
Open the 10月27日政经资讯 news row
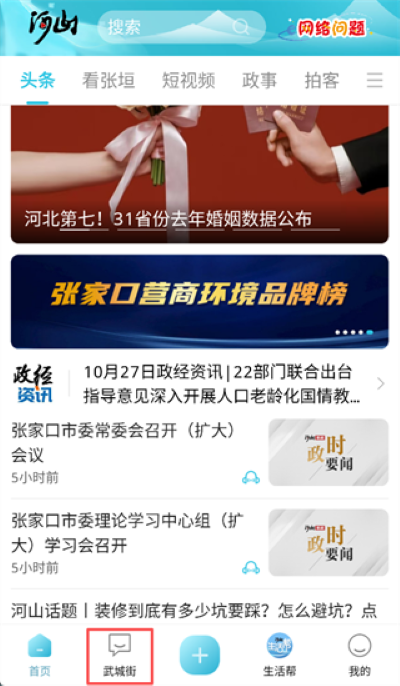point(200,384)
